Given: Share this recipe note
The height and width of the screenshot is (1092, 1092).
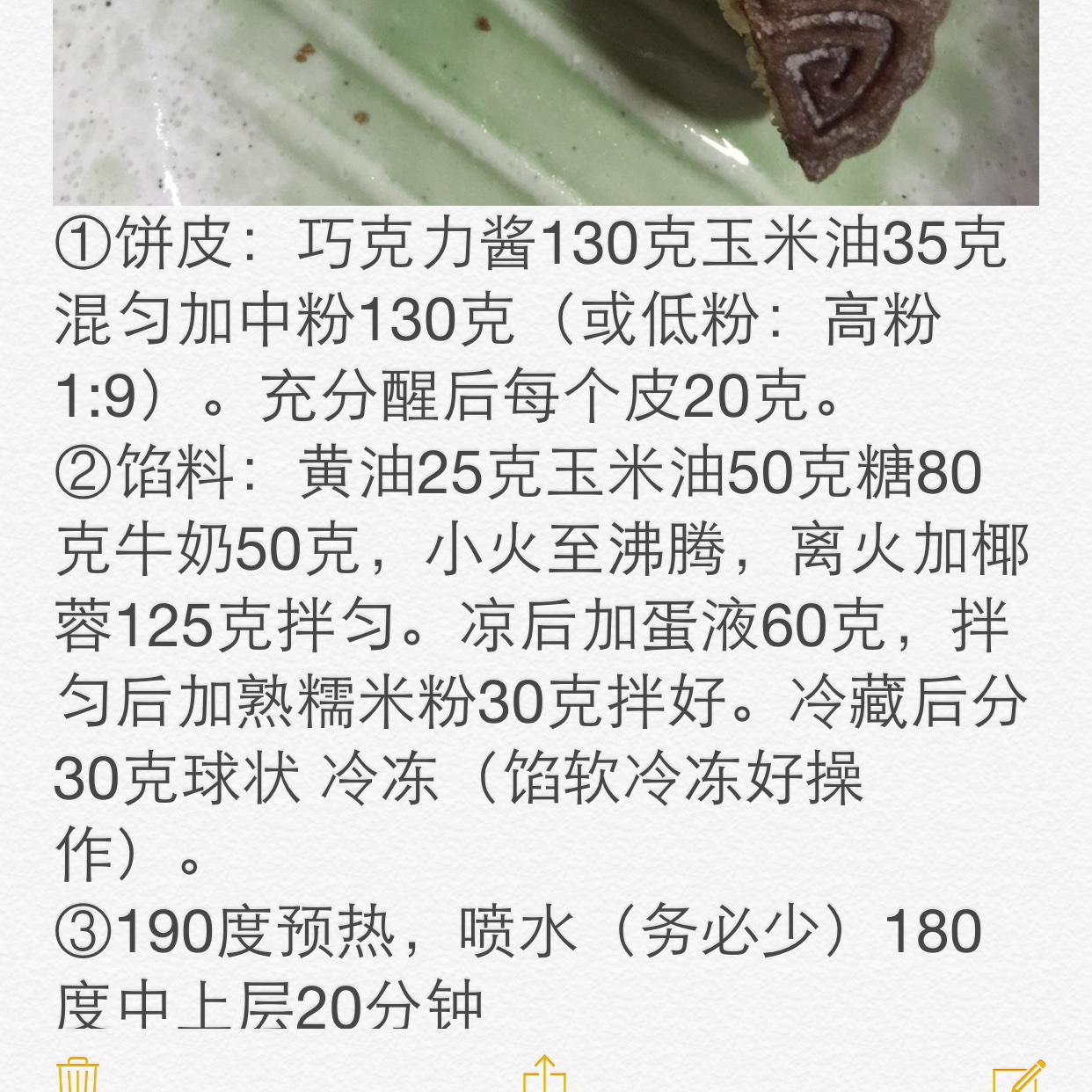Looking at the screenshot, I should point(544,1075).
